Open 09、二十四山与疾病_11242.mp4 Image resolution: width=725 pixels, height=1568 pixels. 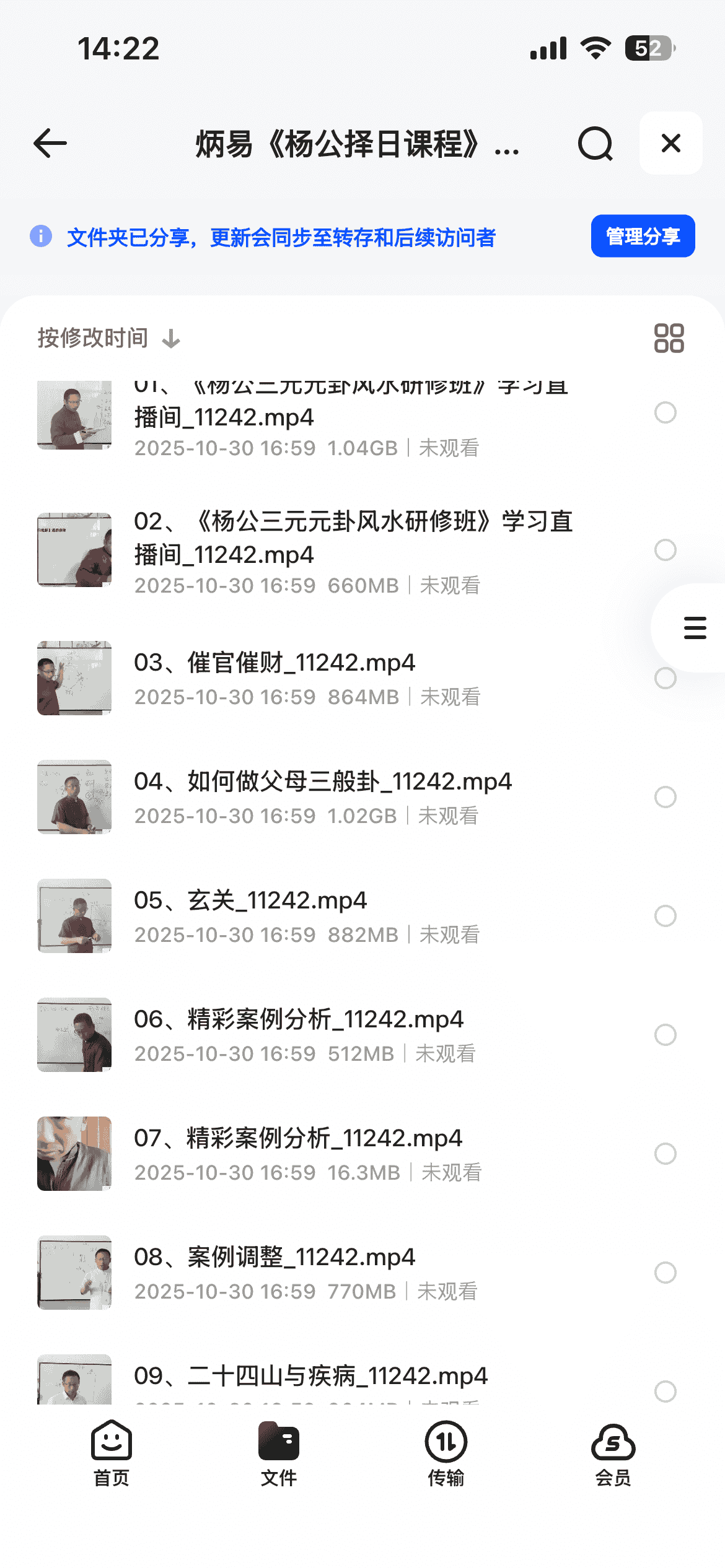click(x=310, y=1376)
